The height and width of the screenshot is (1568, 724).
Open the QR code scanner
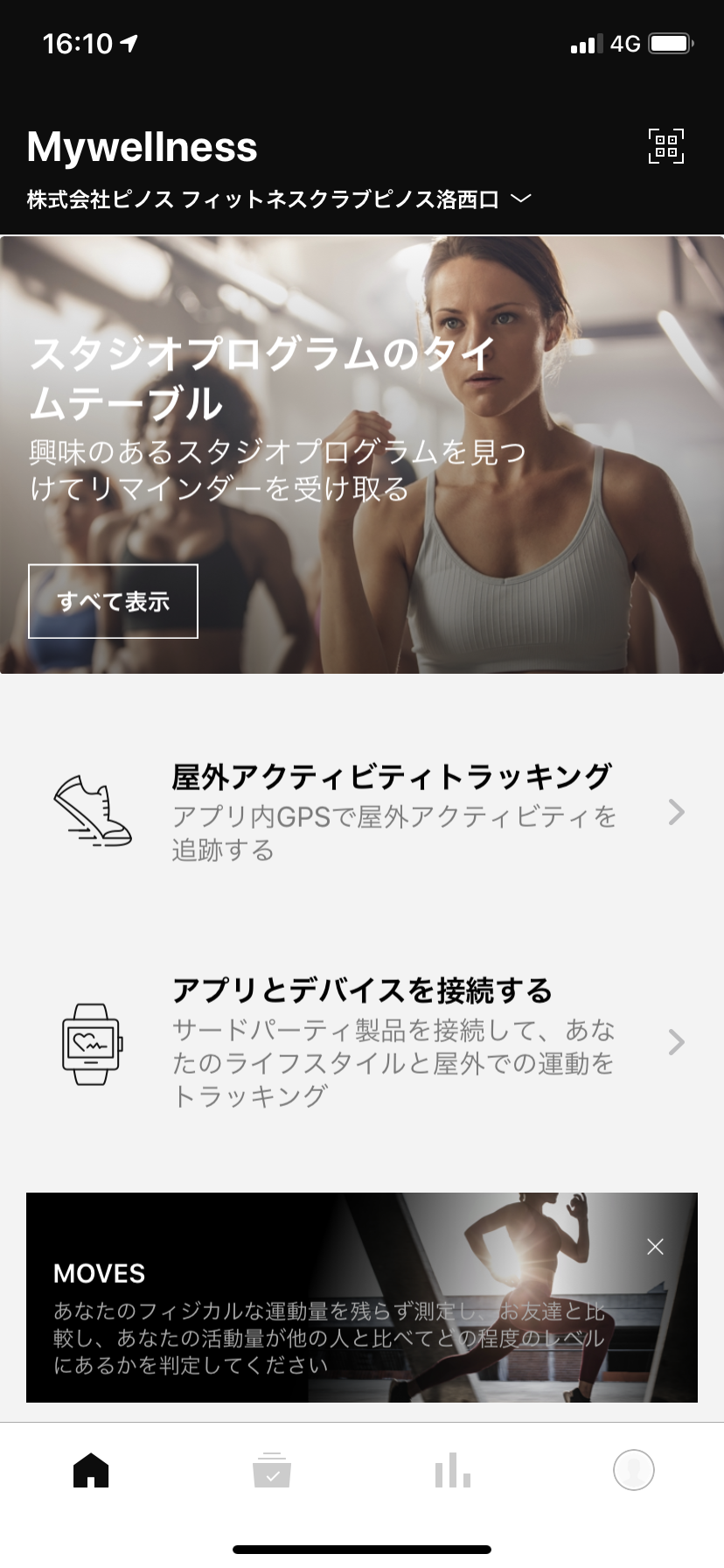tap(665, 146)
